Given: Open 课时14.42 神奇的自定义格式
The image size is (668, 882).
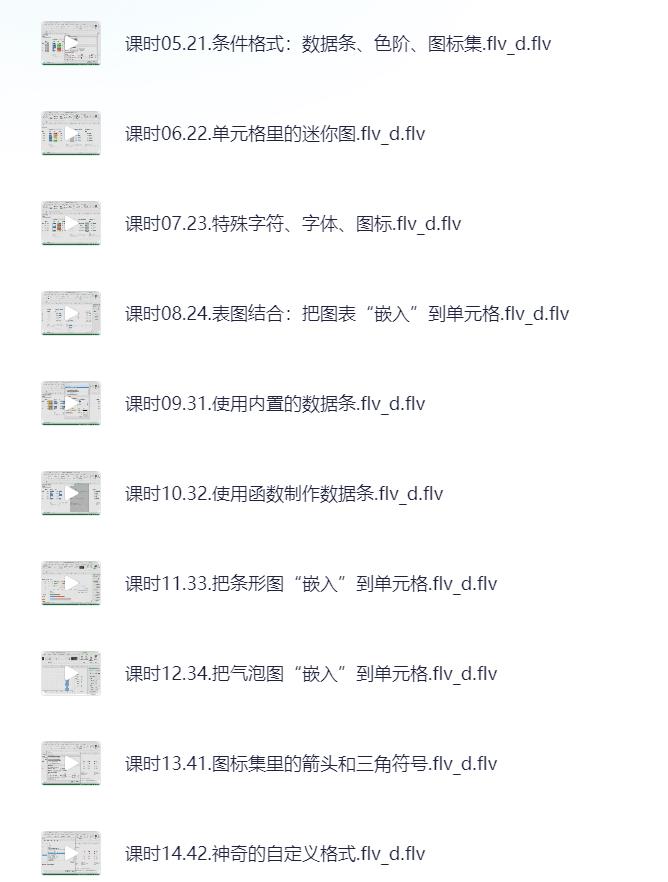Looking at the screenshot, I should pos(274,854).
